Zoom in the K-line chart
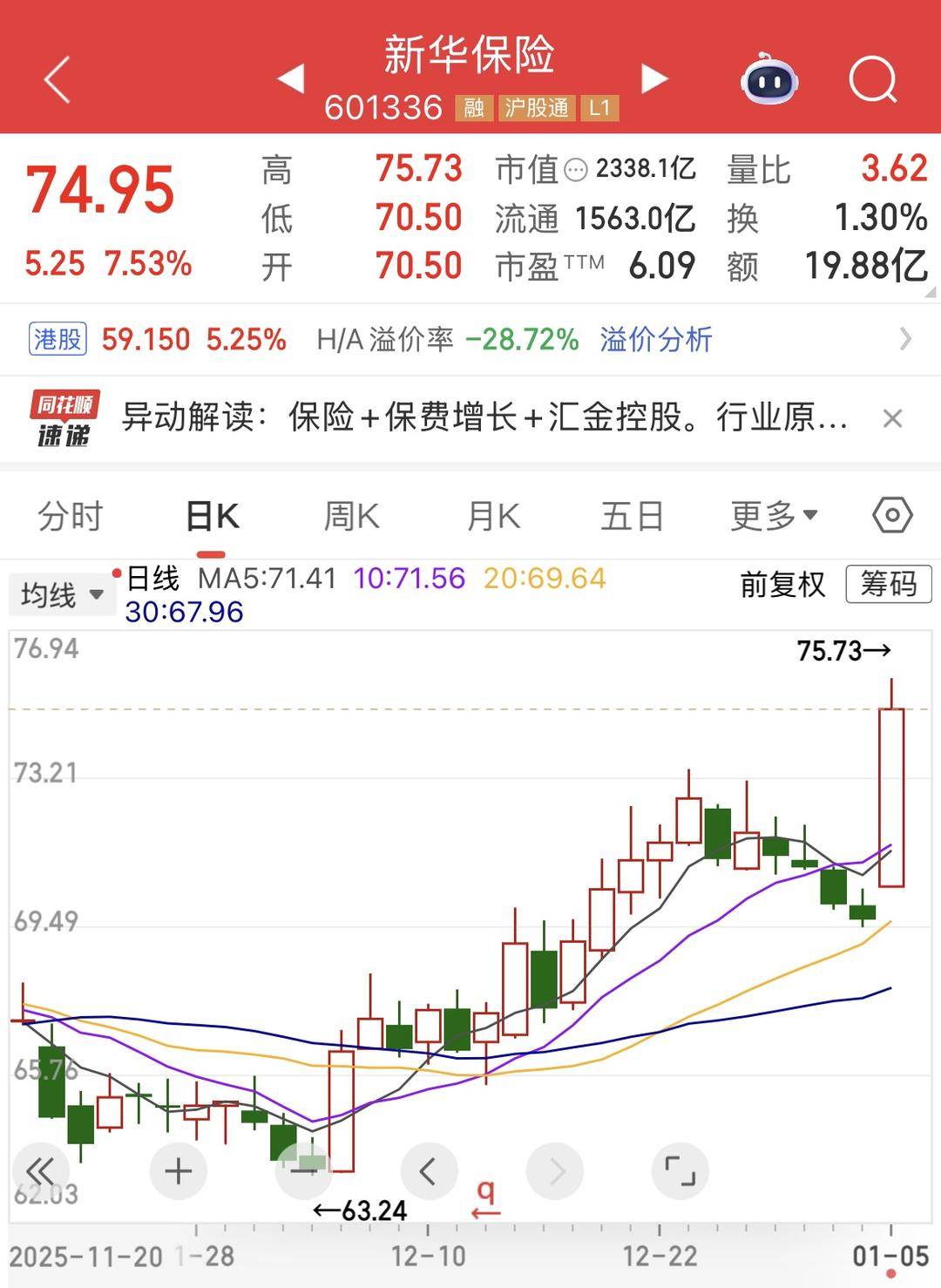The width and height of the screenshot is (941, 1288). click(179, 1171)
